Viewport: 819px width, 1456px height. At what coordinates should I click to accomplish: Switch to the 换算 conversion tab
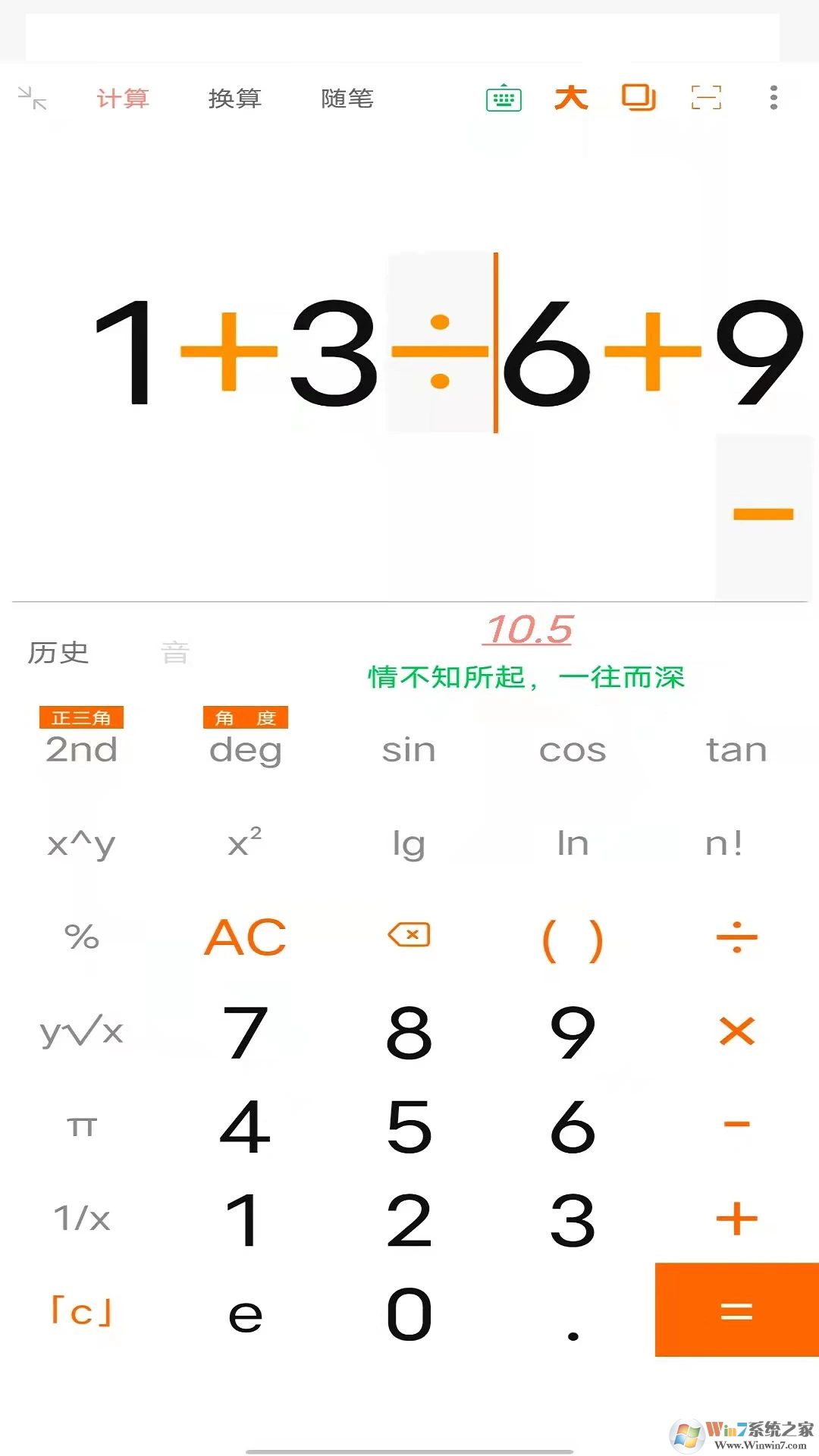pyautogui.click(x=235, y=99)
